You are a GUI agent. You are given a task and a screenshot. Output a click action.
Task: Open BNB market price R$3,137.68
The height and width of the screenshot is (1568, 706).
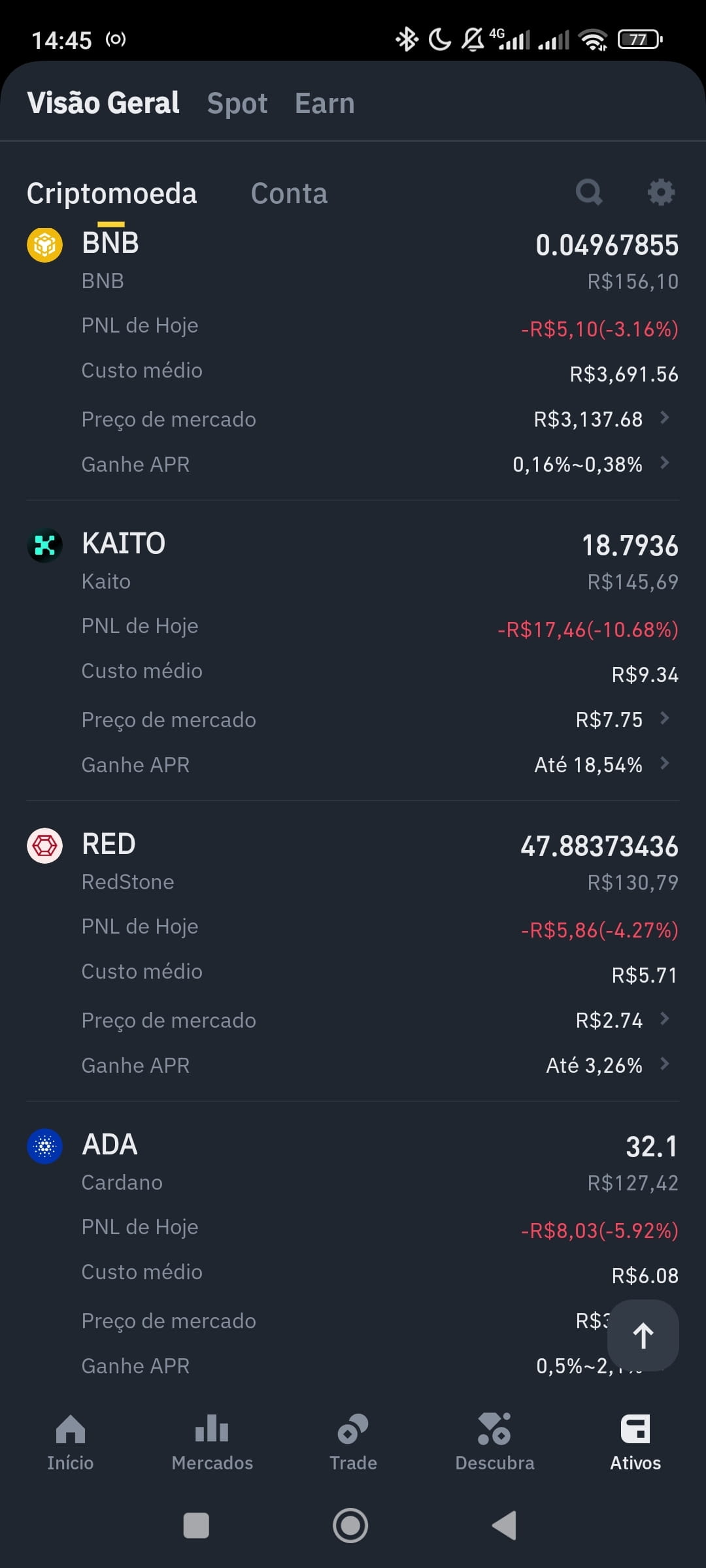[x=601, y=419]
